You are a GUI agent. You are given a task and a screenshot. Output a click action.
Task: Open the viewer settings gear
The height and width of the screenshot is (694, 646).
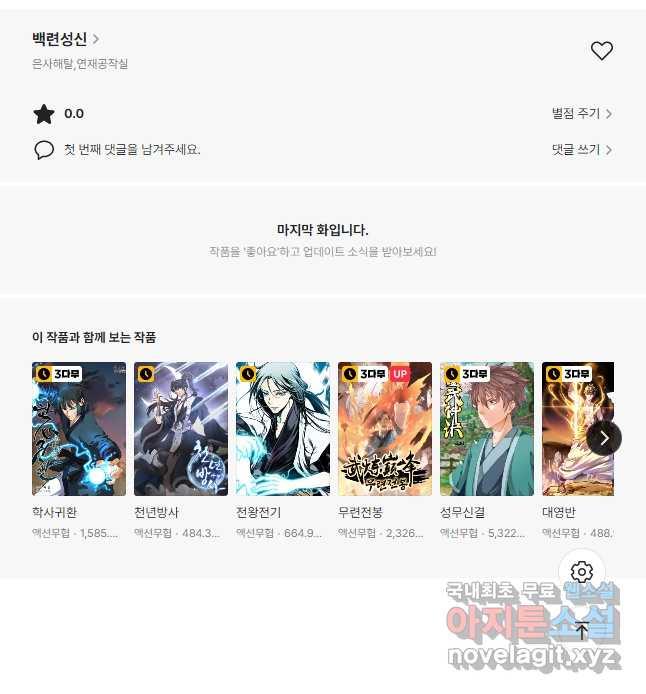[583, 572]
